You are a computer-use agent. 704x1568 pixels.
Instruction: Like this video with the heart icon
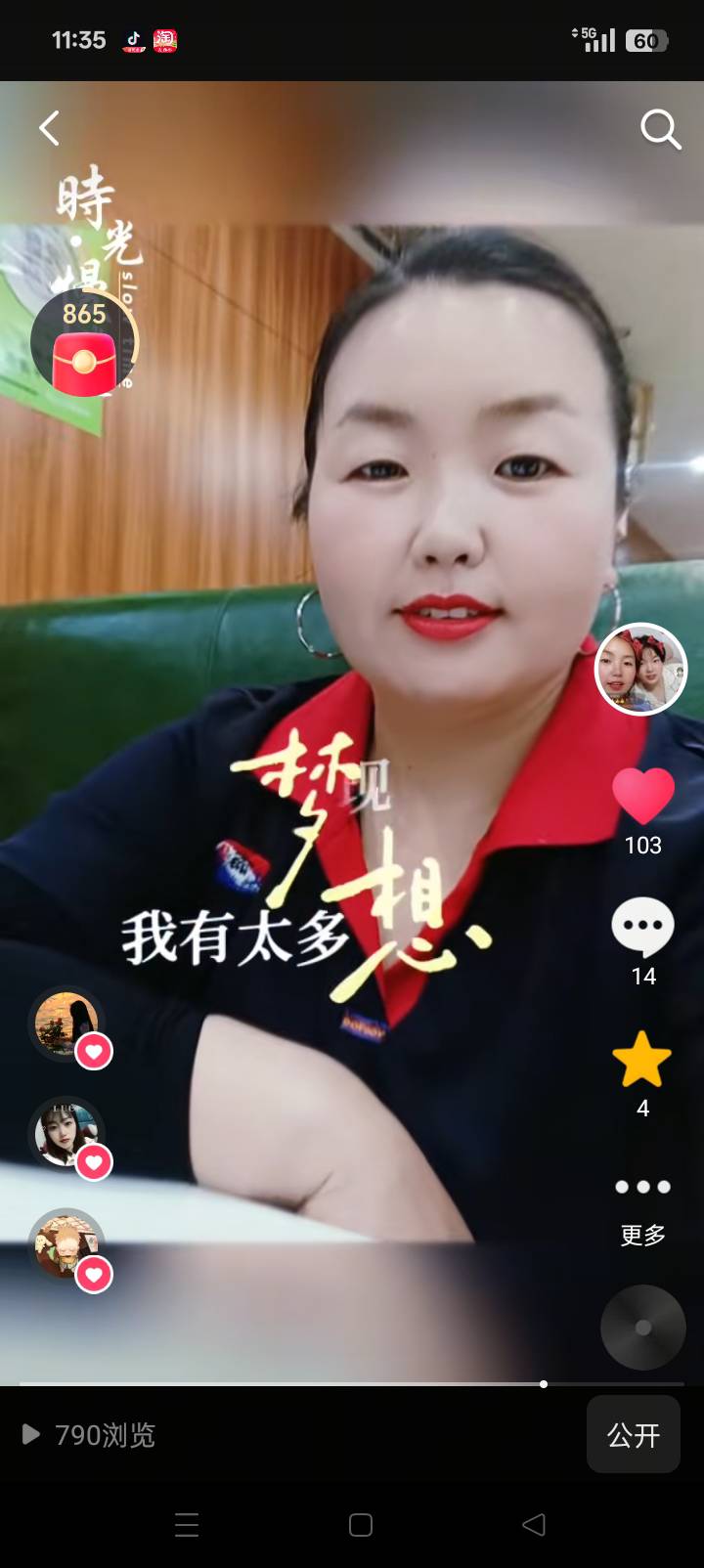point(643,796)
